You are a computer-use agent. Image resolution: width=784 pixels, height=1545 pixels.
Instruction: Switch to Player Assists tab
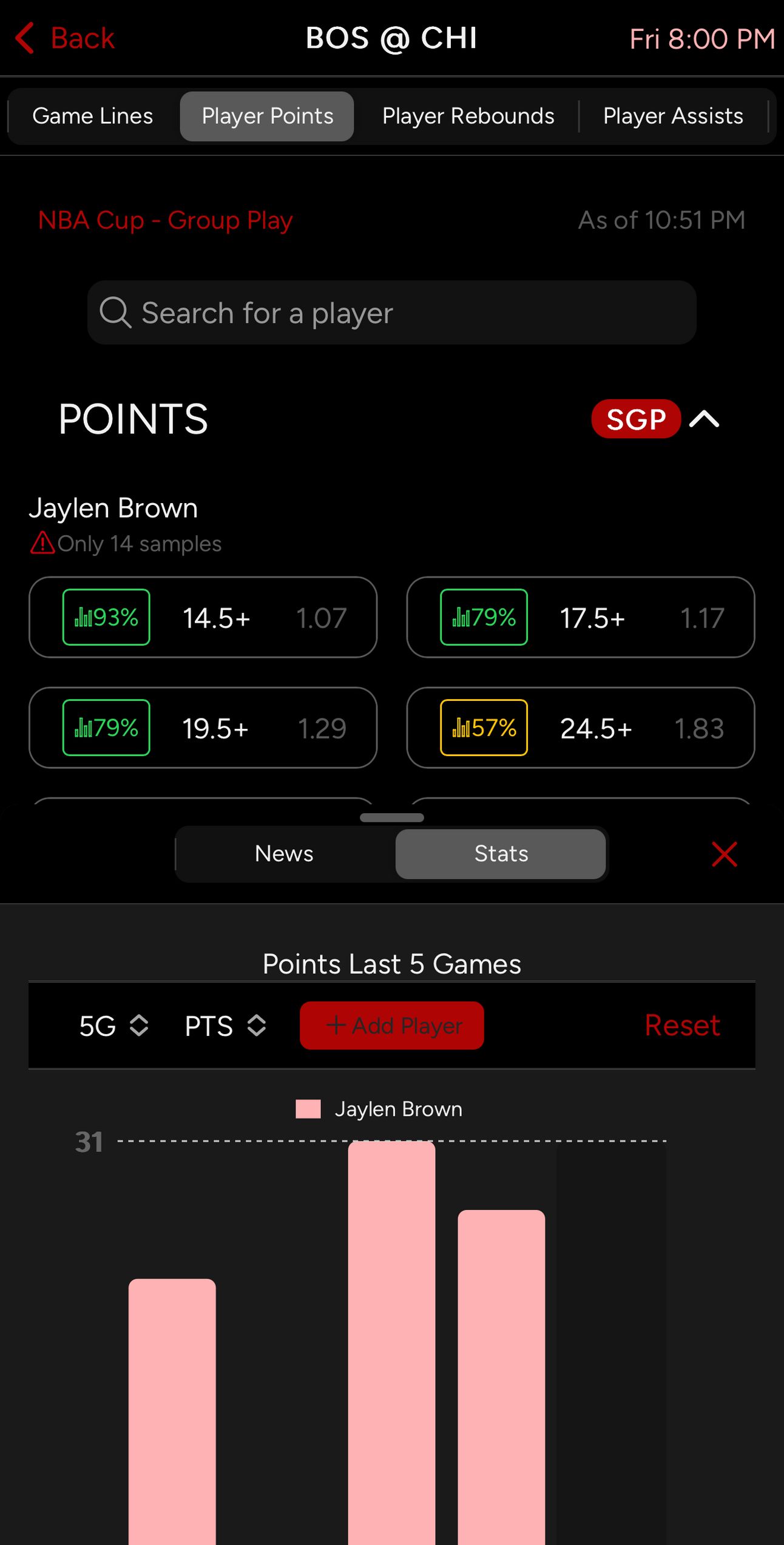[673, 116]
